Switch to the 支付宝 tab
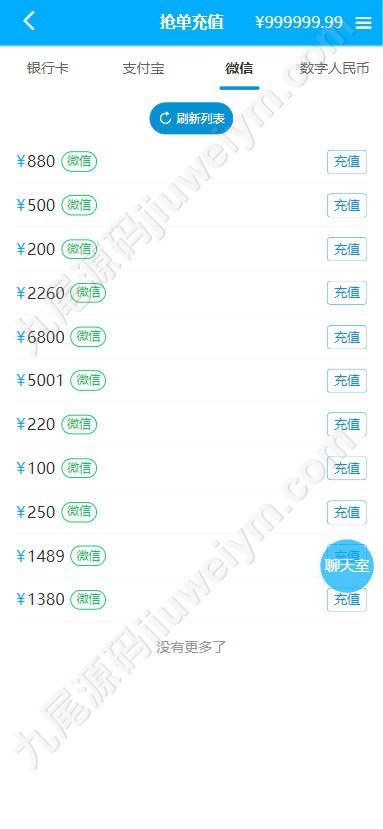Viewport: 383px width, 829px height. tap(143, 68)
